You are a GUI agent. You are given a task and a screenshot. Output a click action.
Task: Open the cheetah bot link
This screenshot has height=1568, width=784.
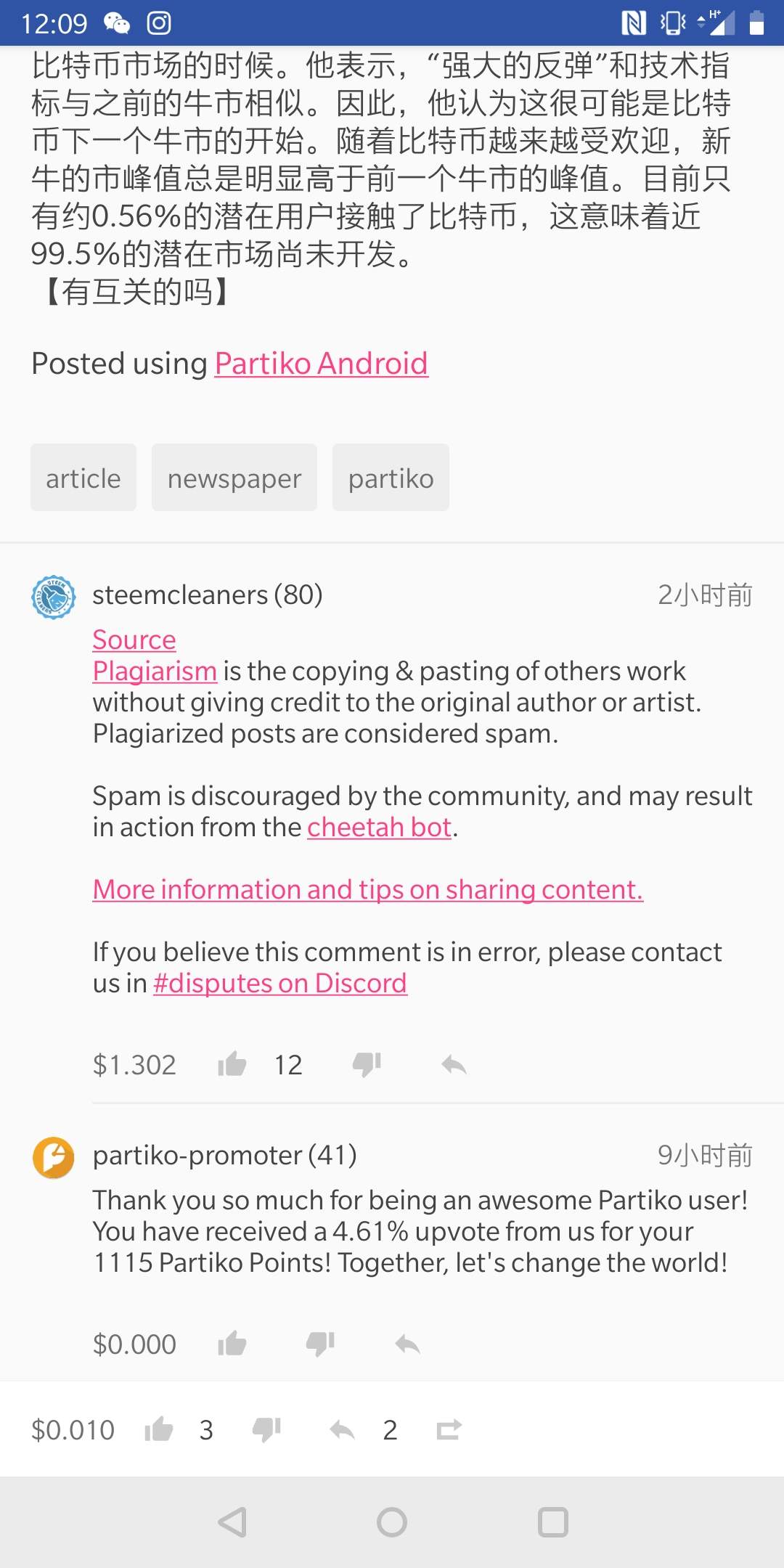click(x=377, y=826)
